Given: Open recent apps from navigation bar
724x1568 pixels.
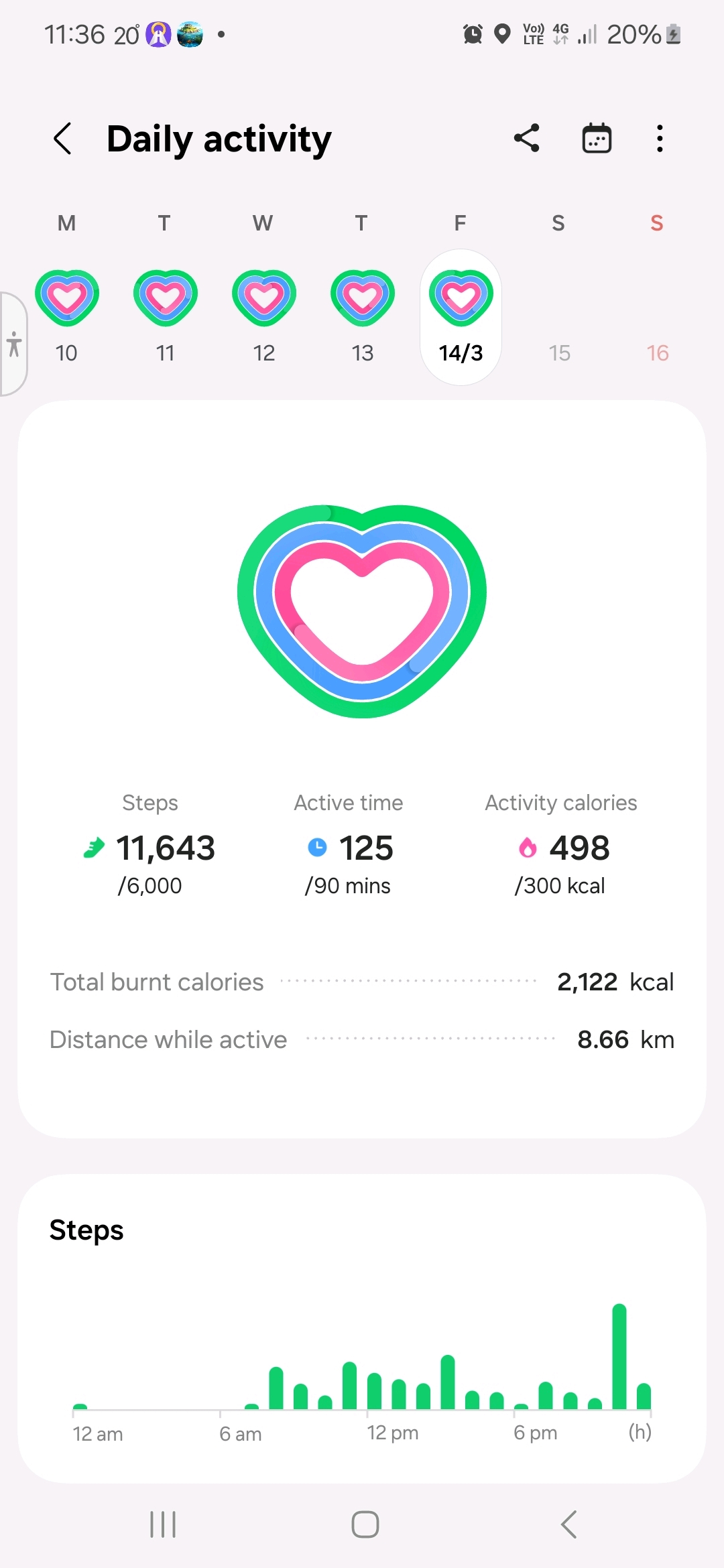Looking at the screenshot, I should (163, 1524).
